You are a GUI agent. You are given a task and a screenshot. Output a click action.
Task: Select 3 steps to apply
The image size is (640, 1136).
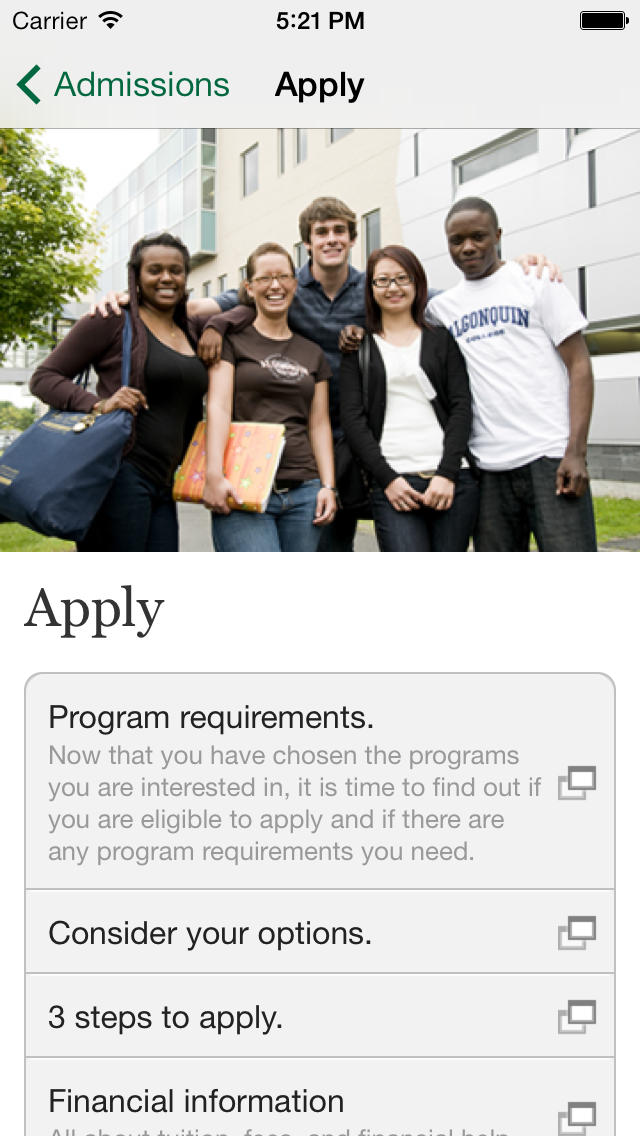(320, 1016)
